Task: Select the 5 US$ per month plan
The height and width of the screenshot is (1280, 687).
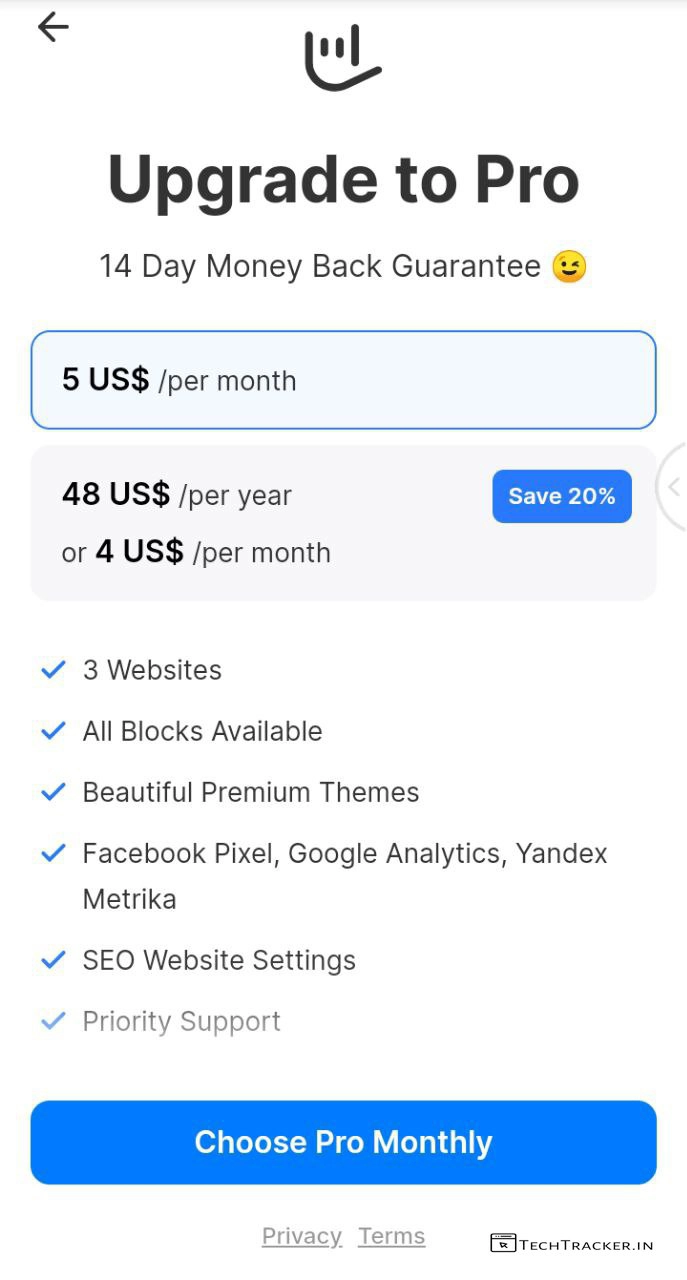Action: point(343,380)
